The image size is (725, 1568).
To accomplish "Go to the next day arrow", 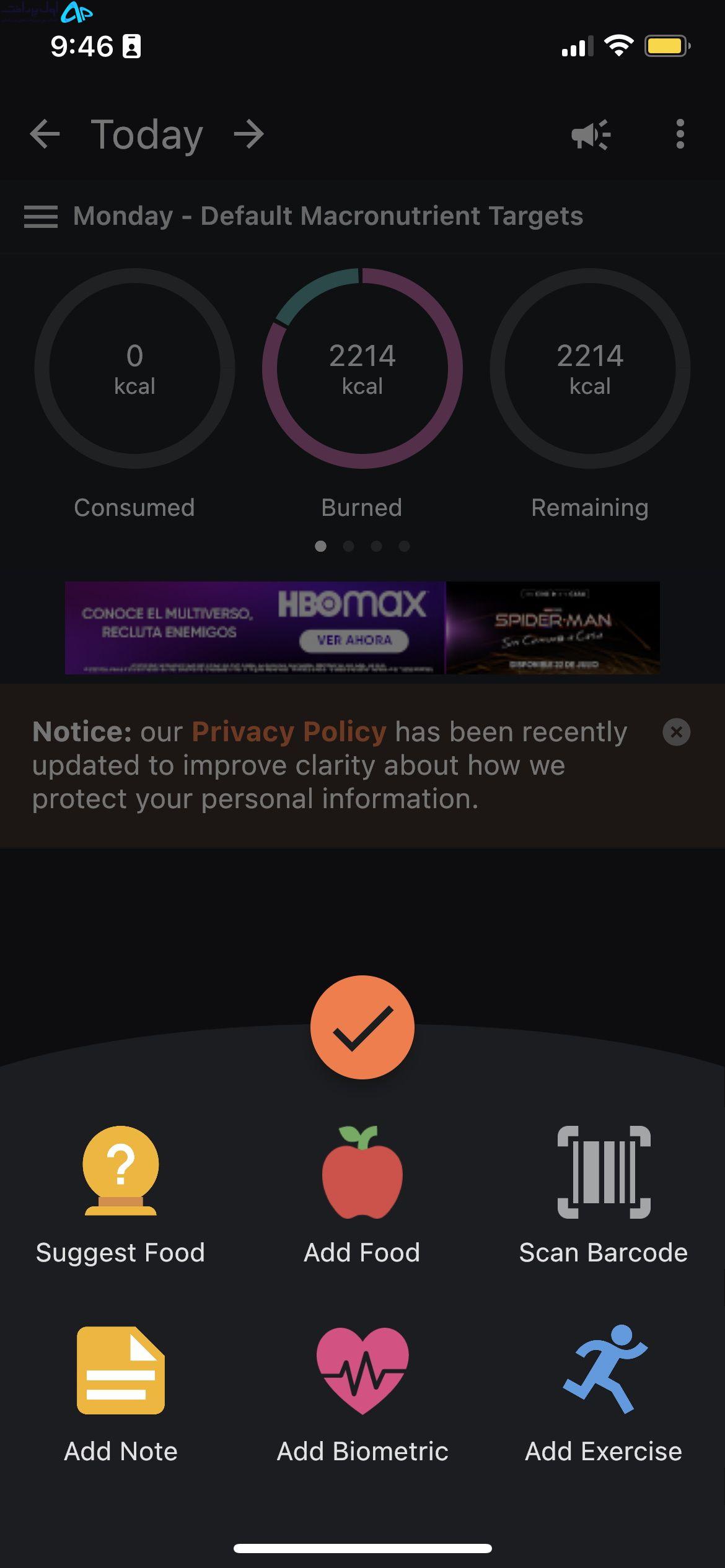I will (249, 134).
